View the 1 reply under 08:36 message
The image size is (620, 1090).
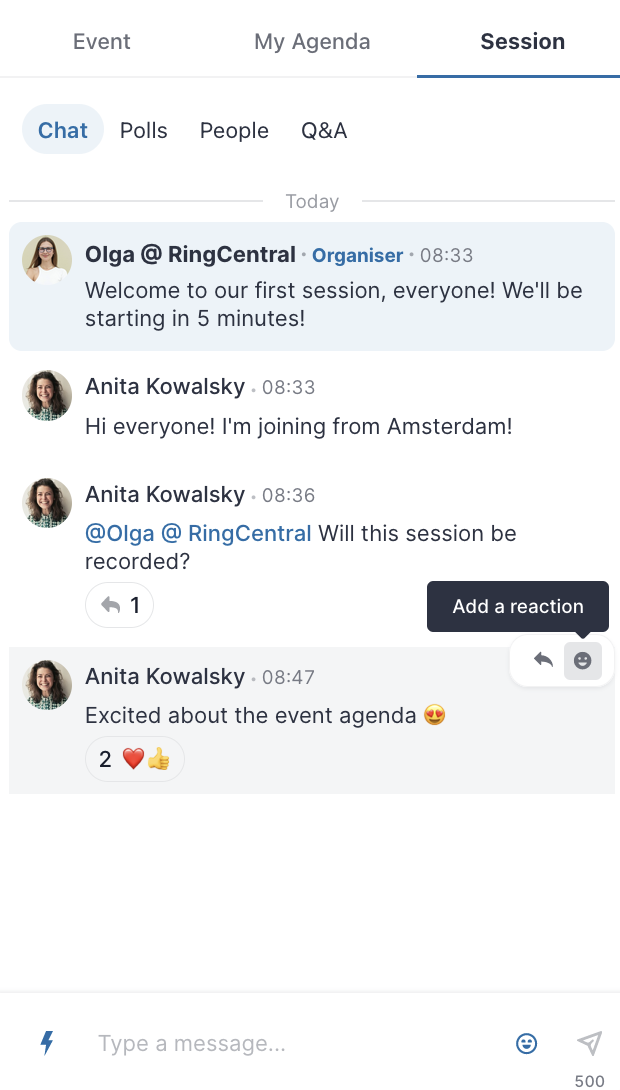[x=120, y=605]
